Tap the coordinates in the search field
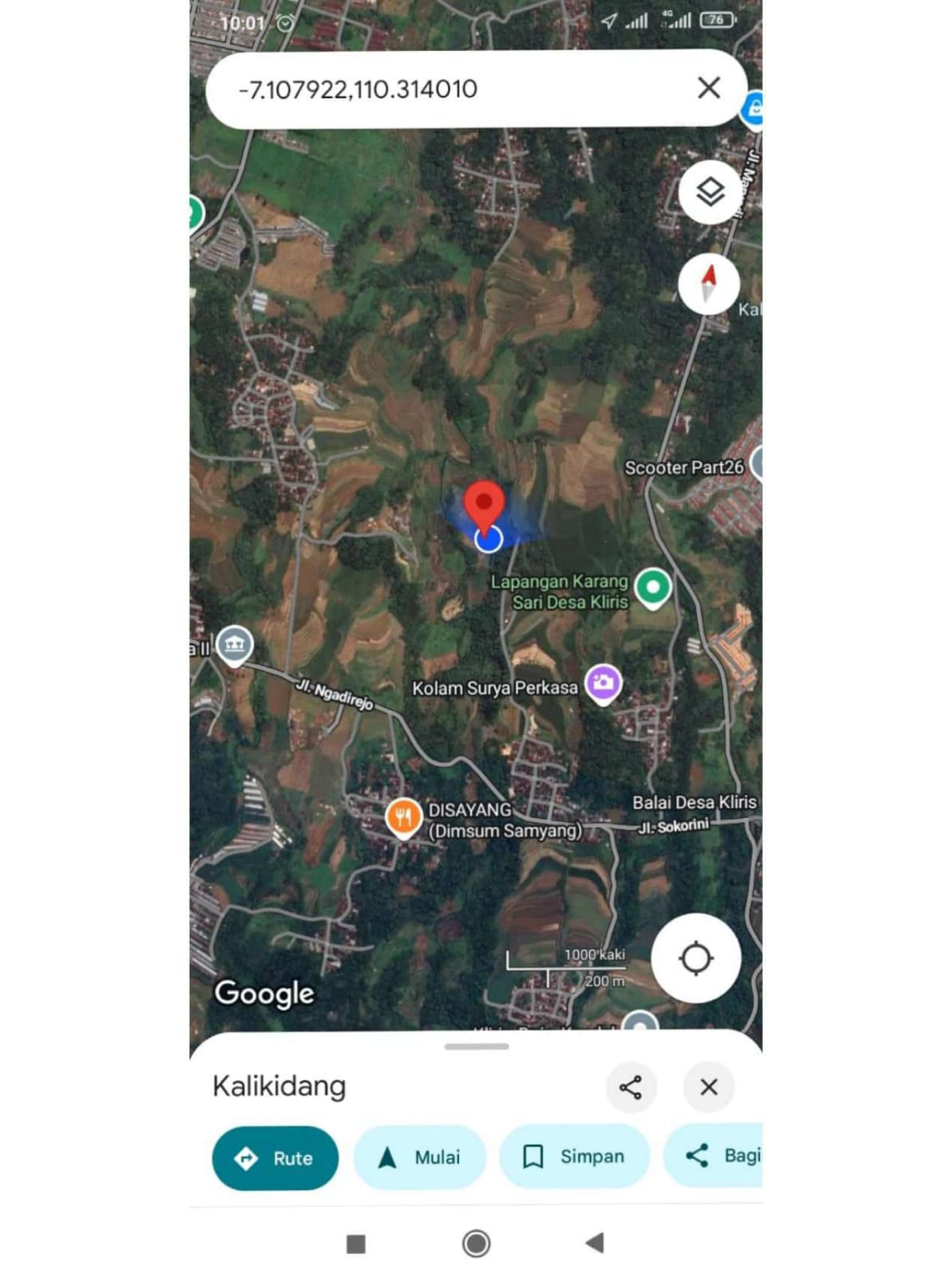Screen dimensions: 952x1278 point(358,89)
